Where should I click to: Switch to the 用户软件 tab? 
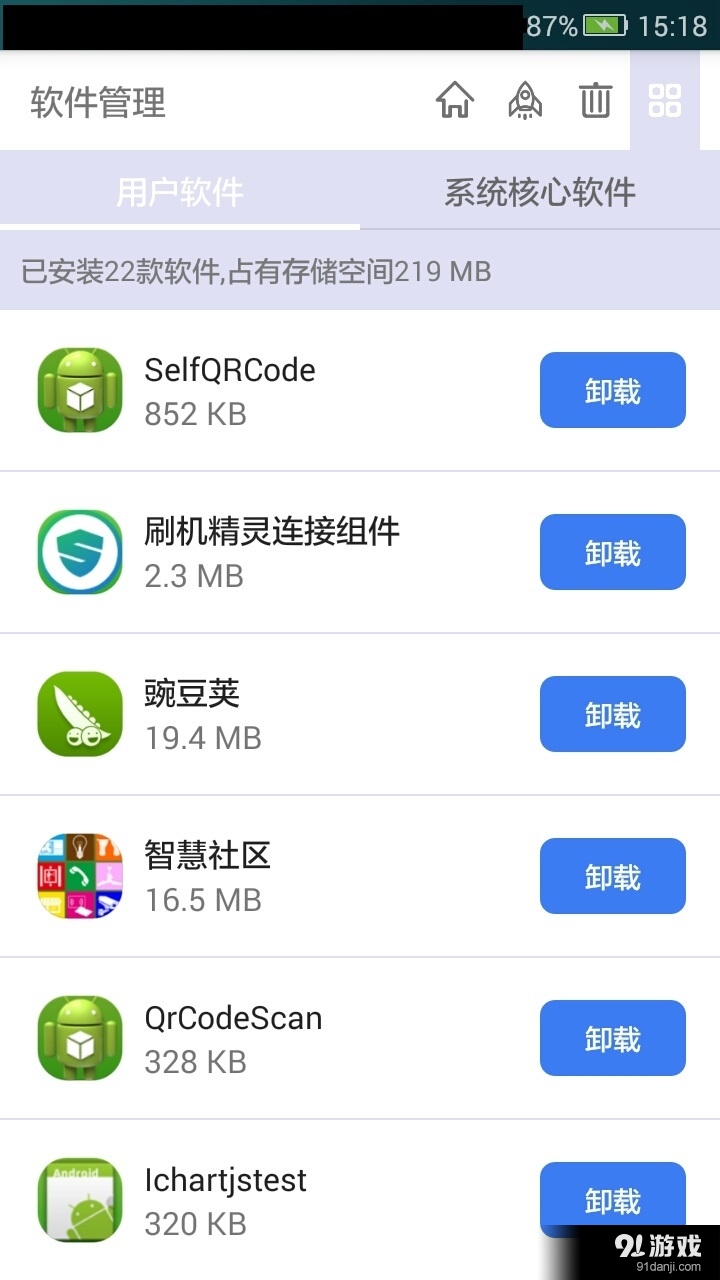pyautogui.click(x=180, y=192)
